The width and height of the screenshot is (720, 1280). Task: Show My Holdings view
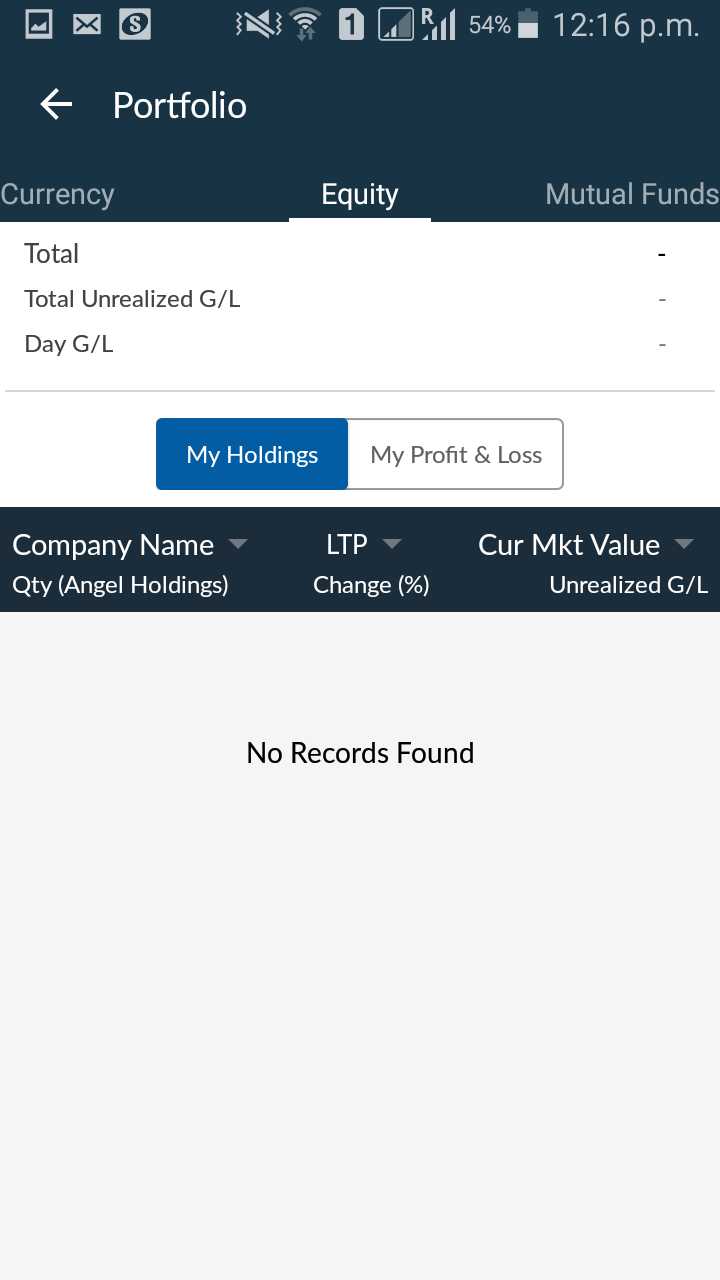tap(252, 455)
